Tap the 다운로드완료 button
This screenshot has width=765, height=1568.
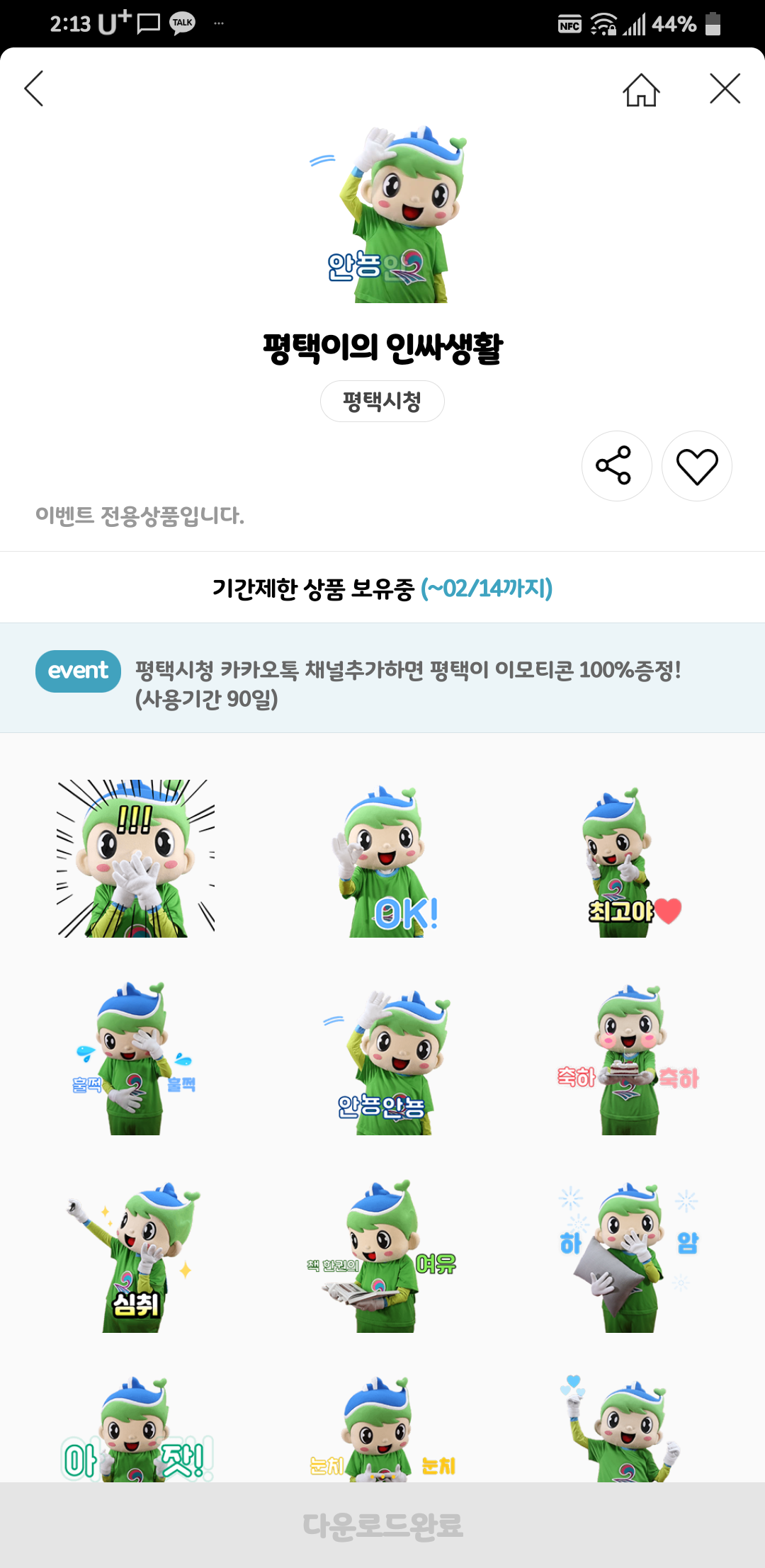[382, 1526]
